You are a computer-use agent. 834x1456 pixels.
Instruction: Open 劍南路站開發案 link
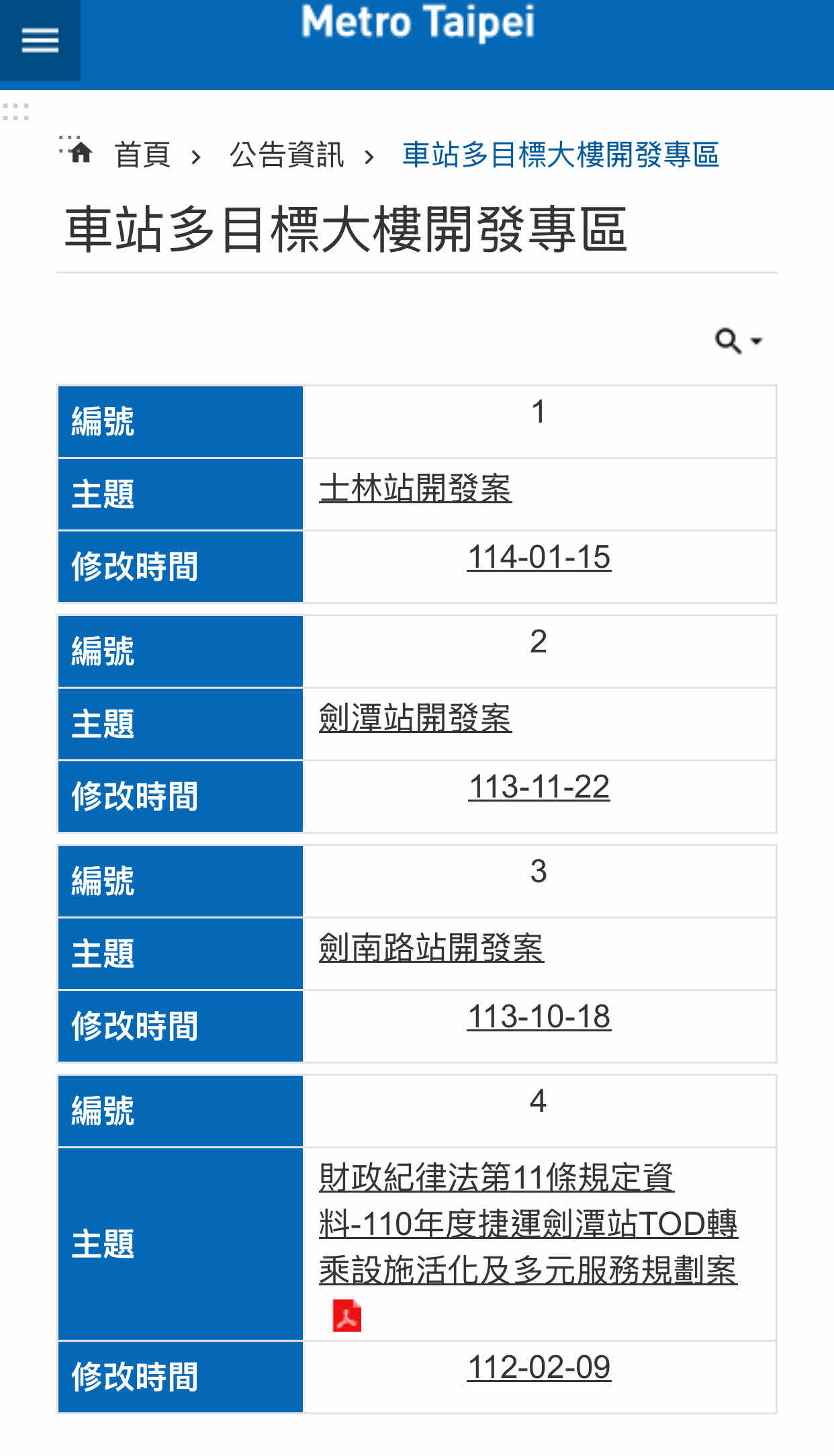430,948
